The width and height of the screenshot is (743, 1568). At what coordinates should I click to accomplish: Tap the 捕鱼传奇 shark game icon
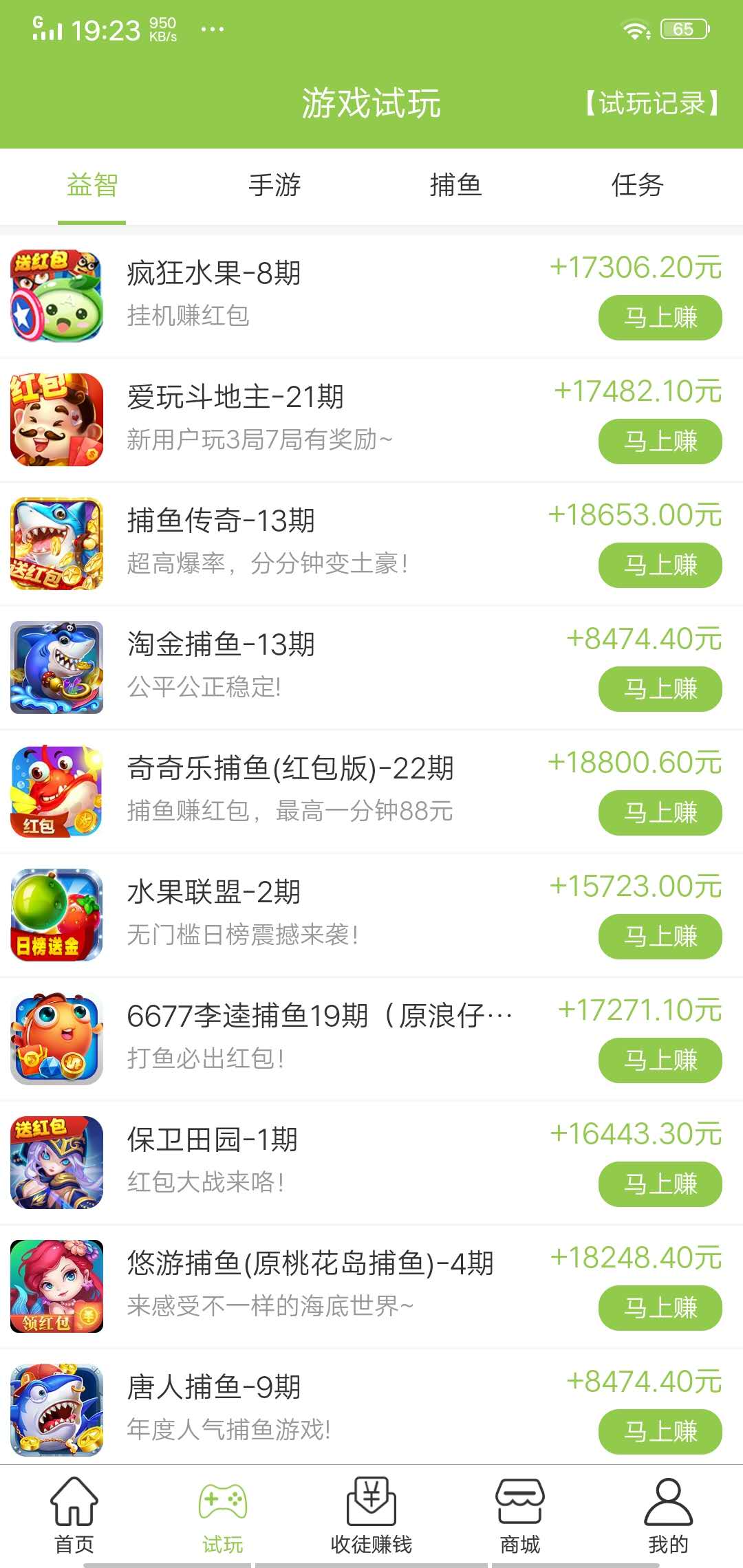(57, 542)
